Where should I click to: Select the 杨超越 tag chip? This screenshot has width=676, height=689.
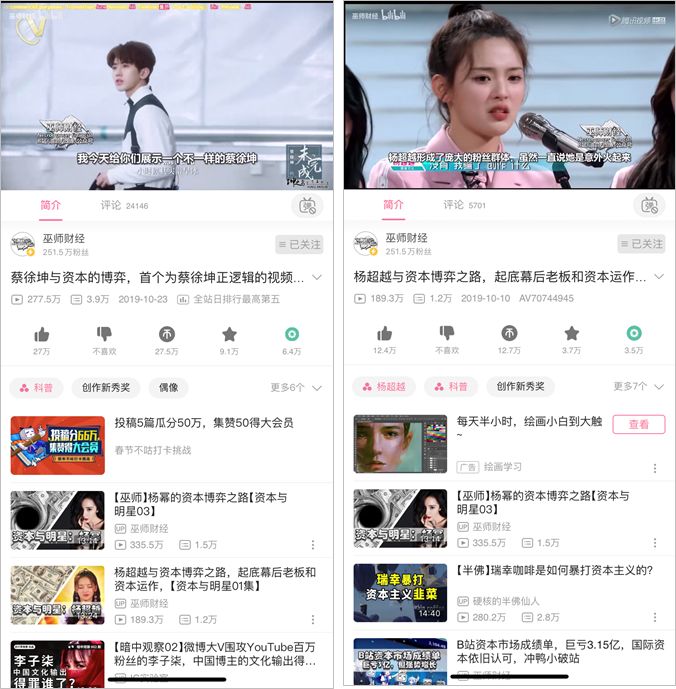click(382, 387)
